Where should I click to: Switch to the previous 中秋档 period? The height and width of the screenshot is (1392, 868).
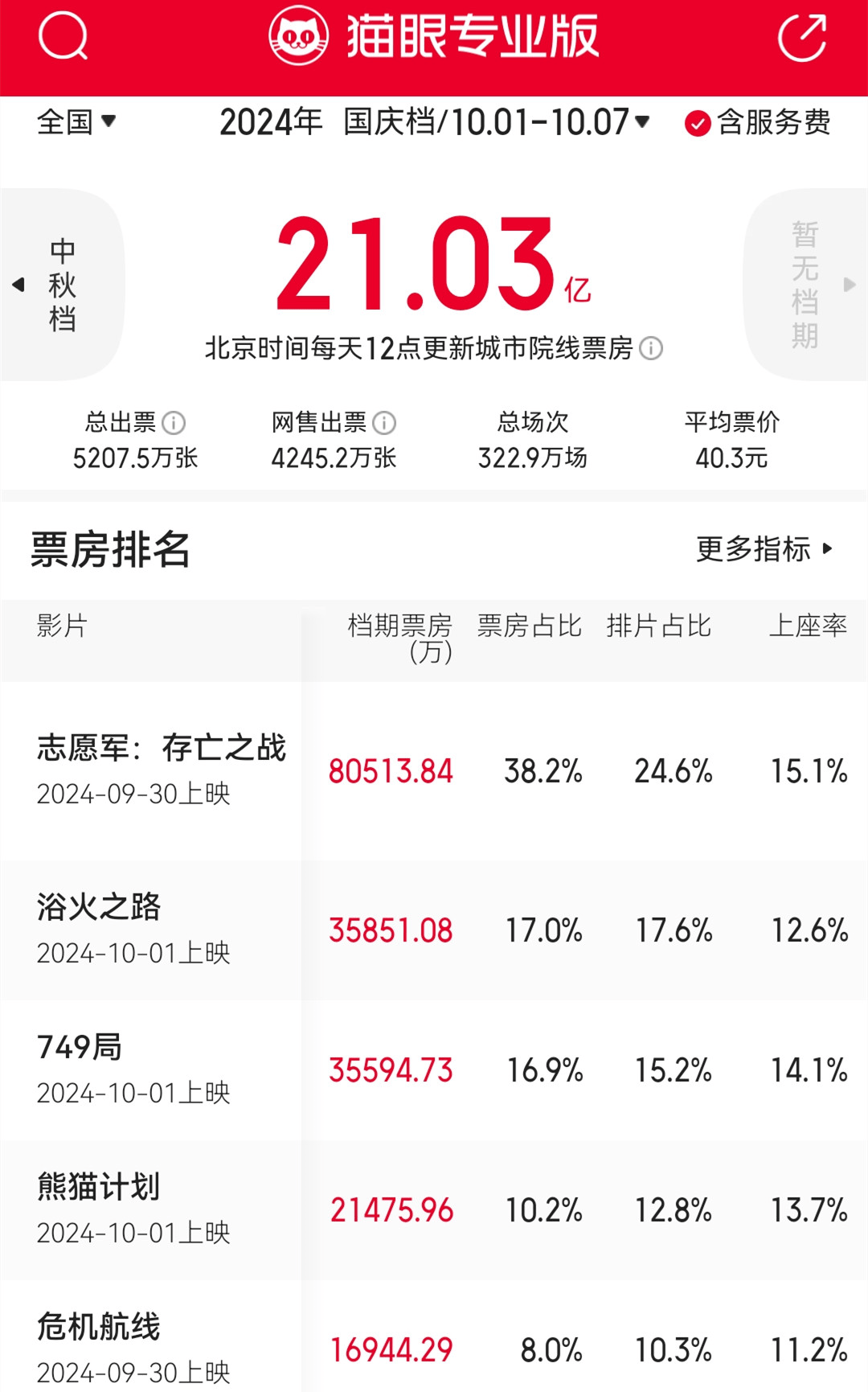click(x=60, y=285)
